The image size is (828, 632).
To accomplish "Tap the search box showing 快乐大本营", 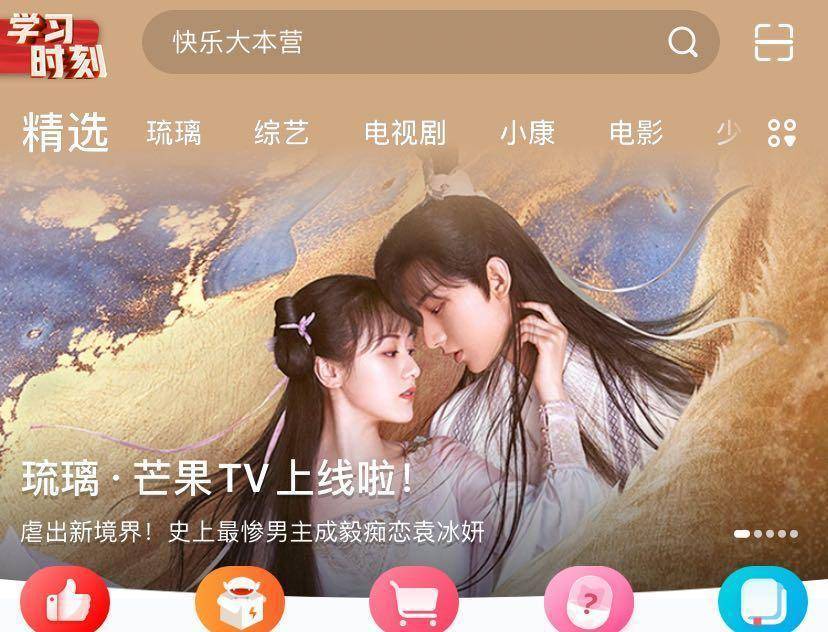I will click(400, 42).
